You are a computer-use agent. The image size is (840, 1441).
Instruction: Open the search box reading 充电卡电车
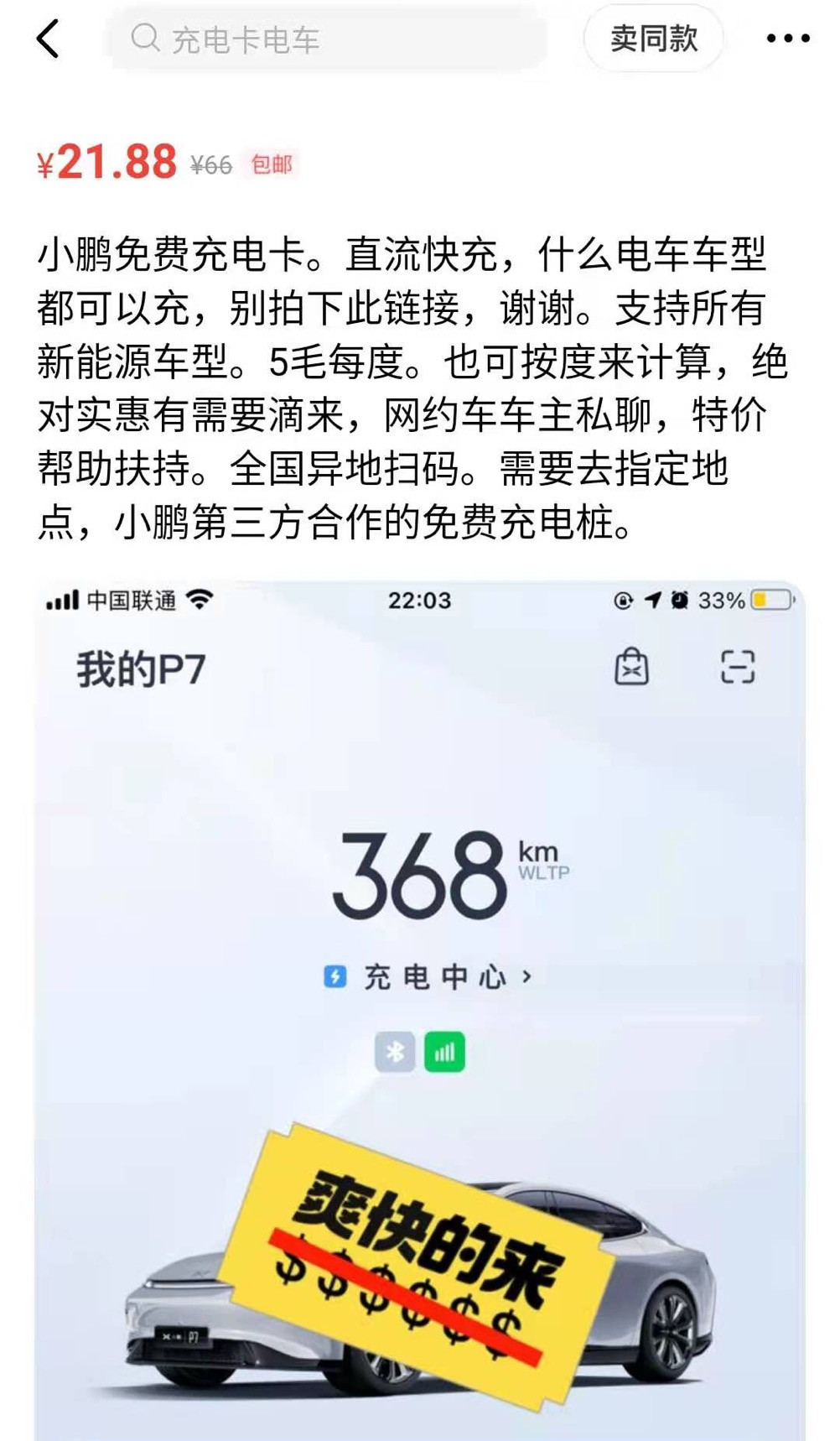point(327,39)
